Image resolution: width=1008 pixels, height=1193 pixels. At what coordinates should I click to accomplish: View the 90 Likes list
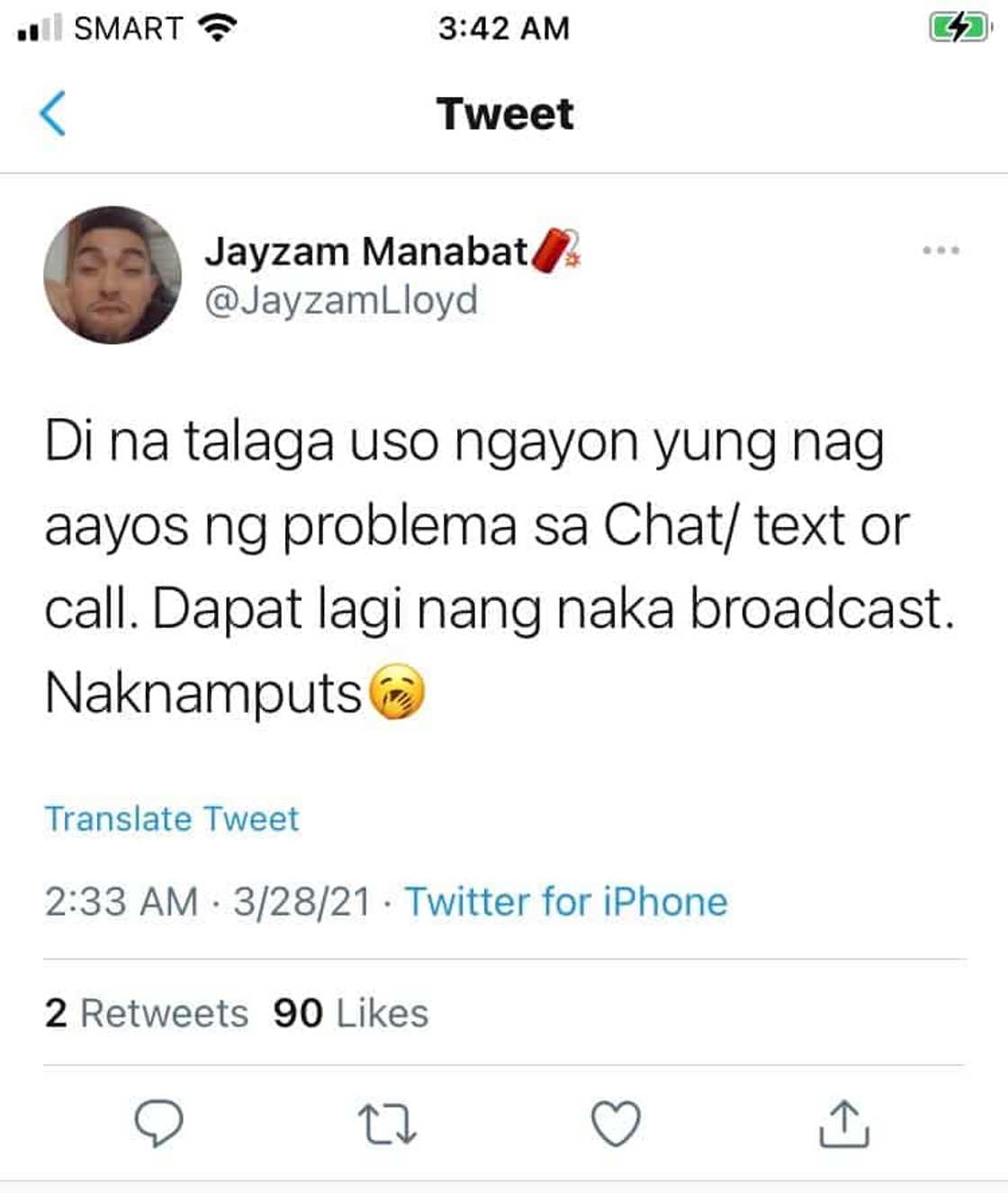351,1013
